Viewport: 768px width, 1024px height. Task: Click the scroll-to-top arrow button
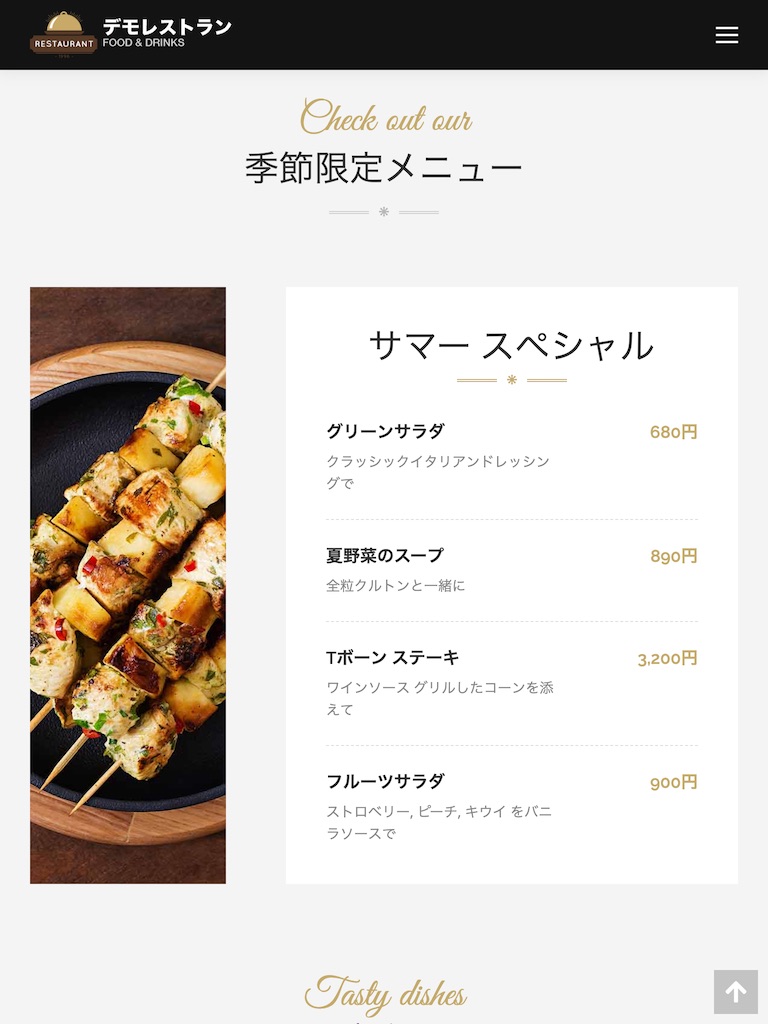point(735,993)
